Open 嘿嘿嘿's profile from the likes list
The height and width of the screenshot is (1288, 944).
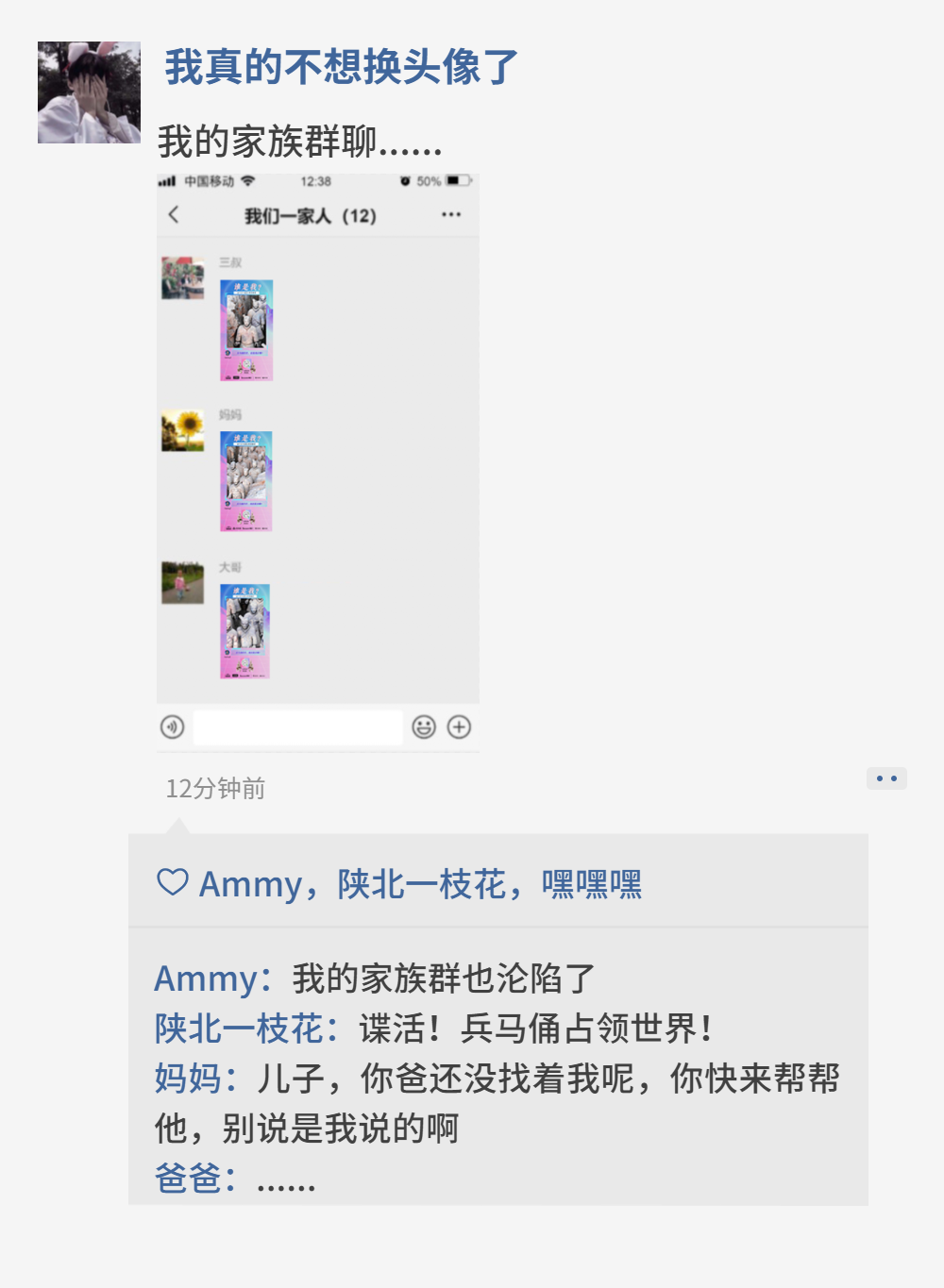(592, 884)
